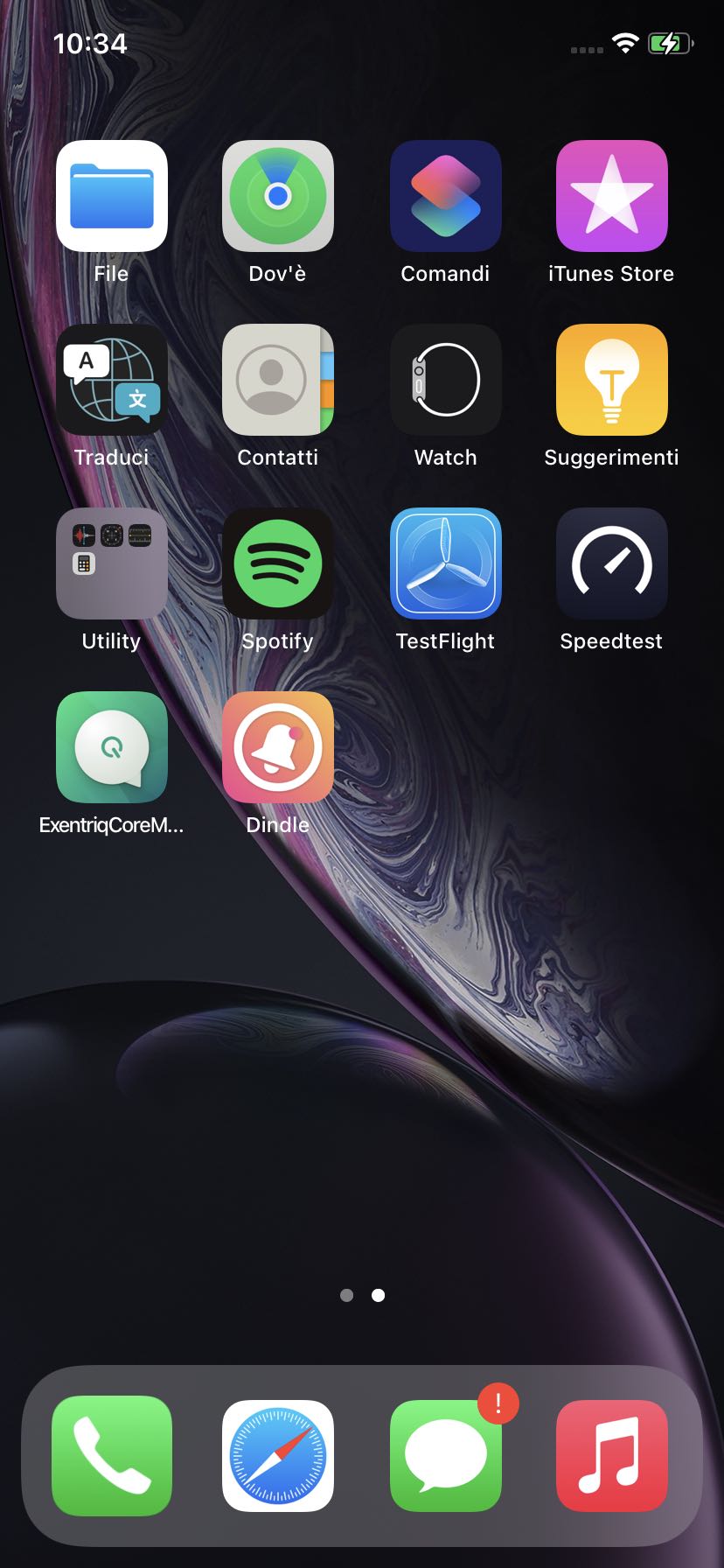724x1568 pixels.
Task: Launch the Dov'è app
Action: tap(278, 196)
